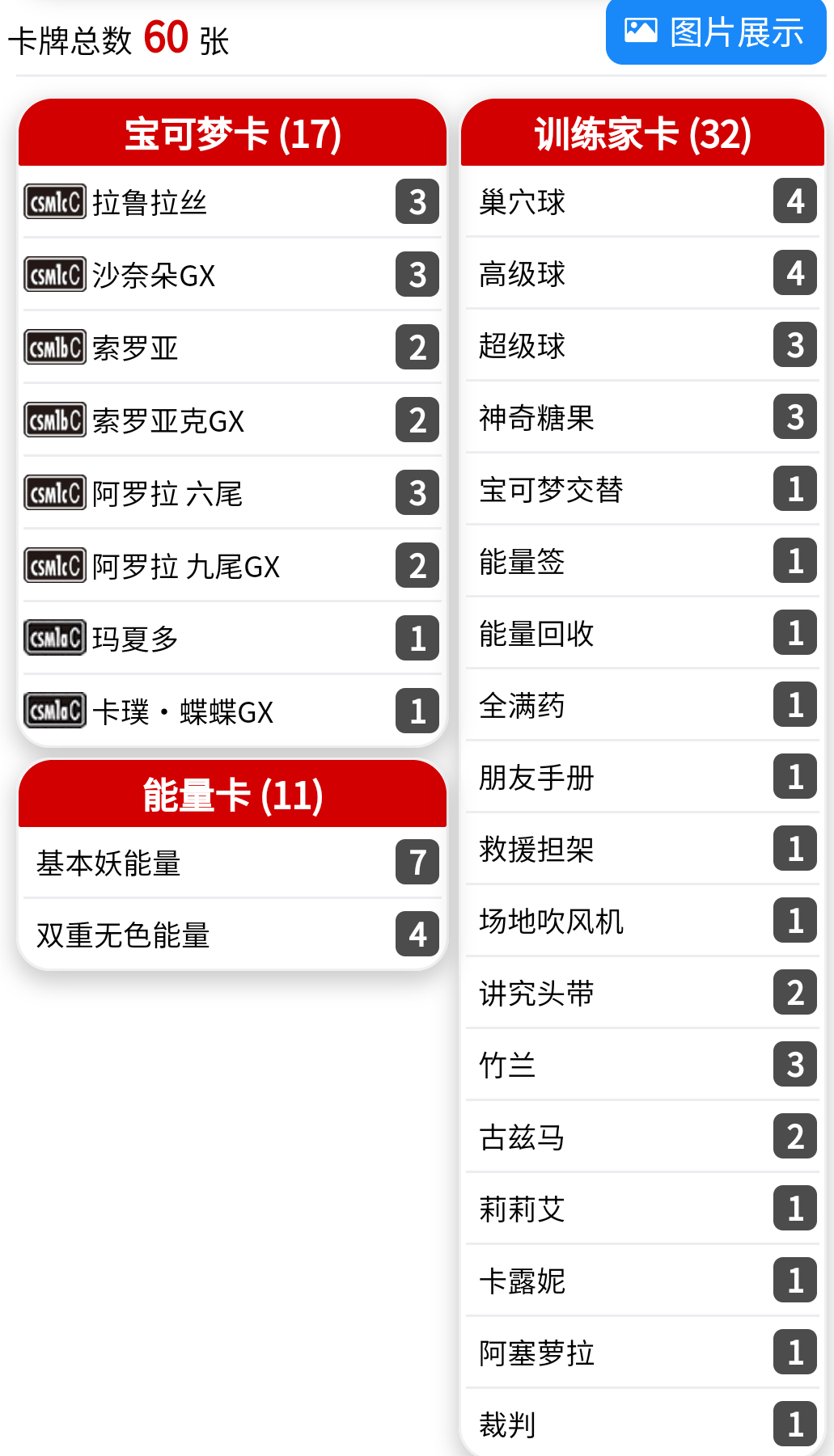Open 阿罗拉 九尾GX card entry
Screen dimensions: 834x1456
tap(232, 566)
